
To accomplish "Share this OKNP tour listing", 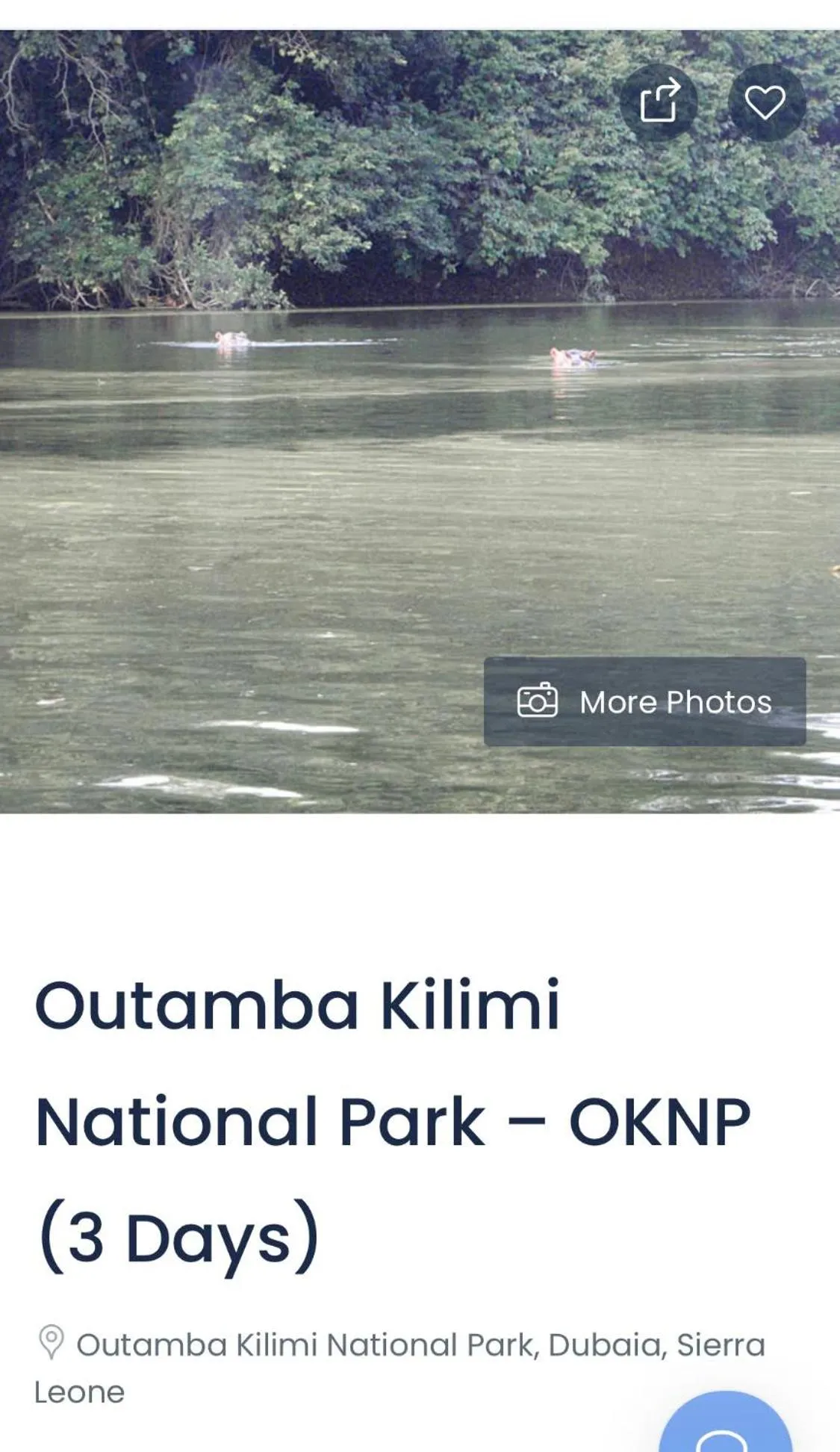I will tap(659, 102).
